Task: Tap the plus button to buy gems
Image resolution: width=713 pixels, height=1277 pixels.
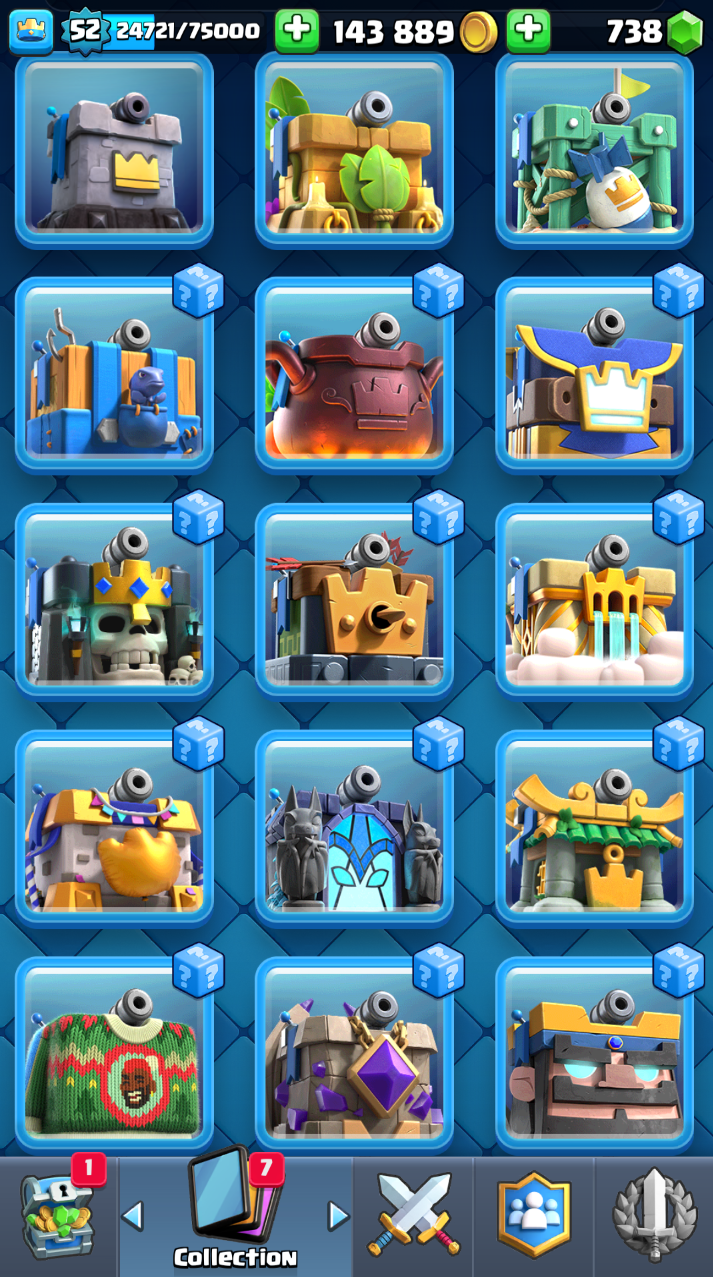Action: click(x=528, y=31)
